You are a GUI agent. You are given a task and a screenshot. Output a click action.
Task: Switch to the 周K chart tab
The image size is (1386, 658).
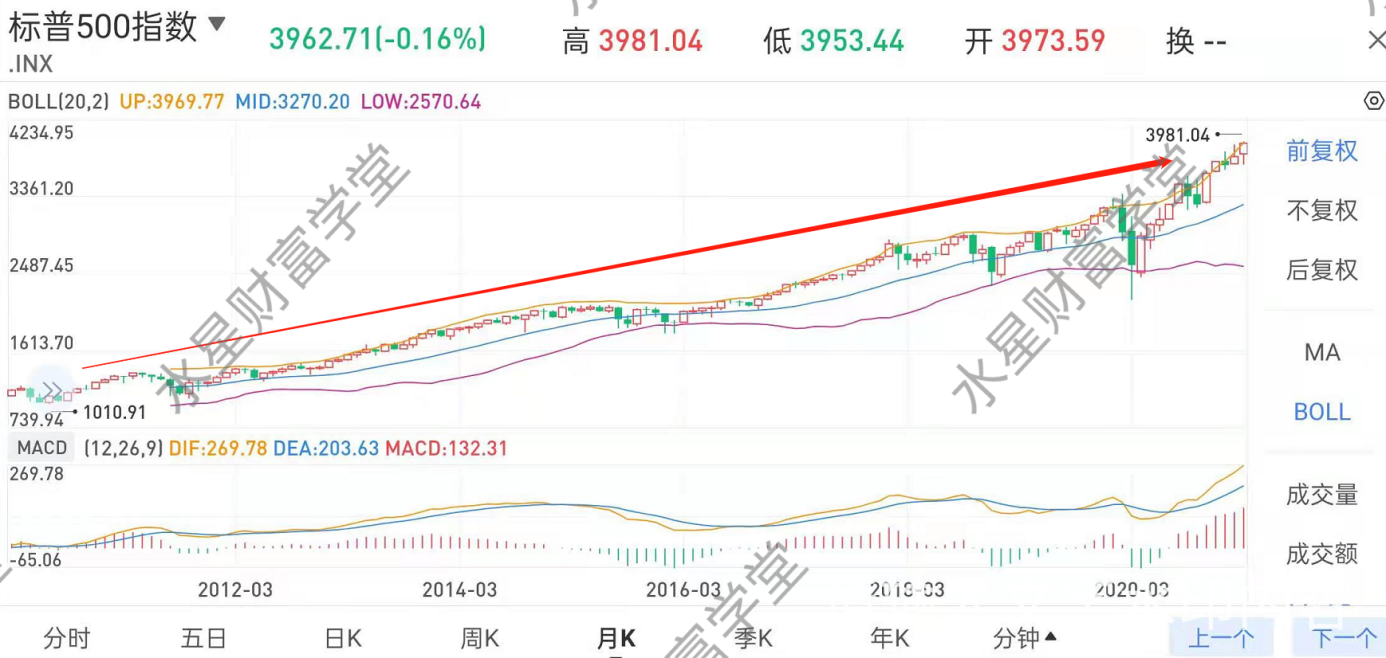[479, 638]
